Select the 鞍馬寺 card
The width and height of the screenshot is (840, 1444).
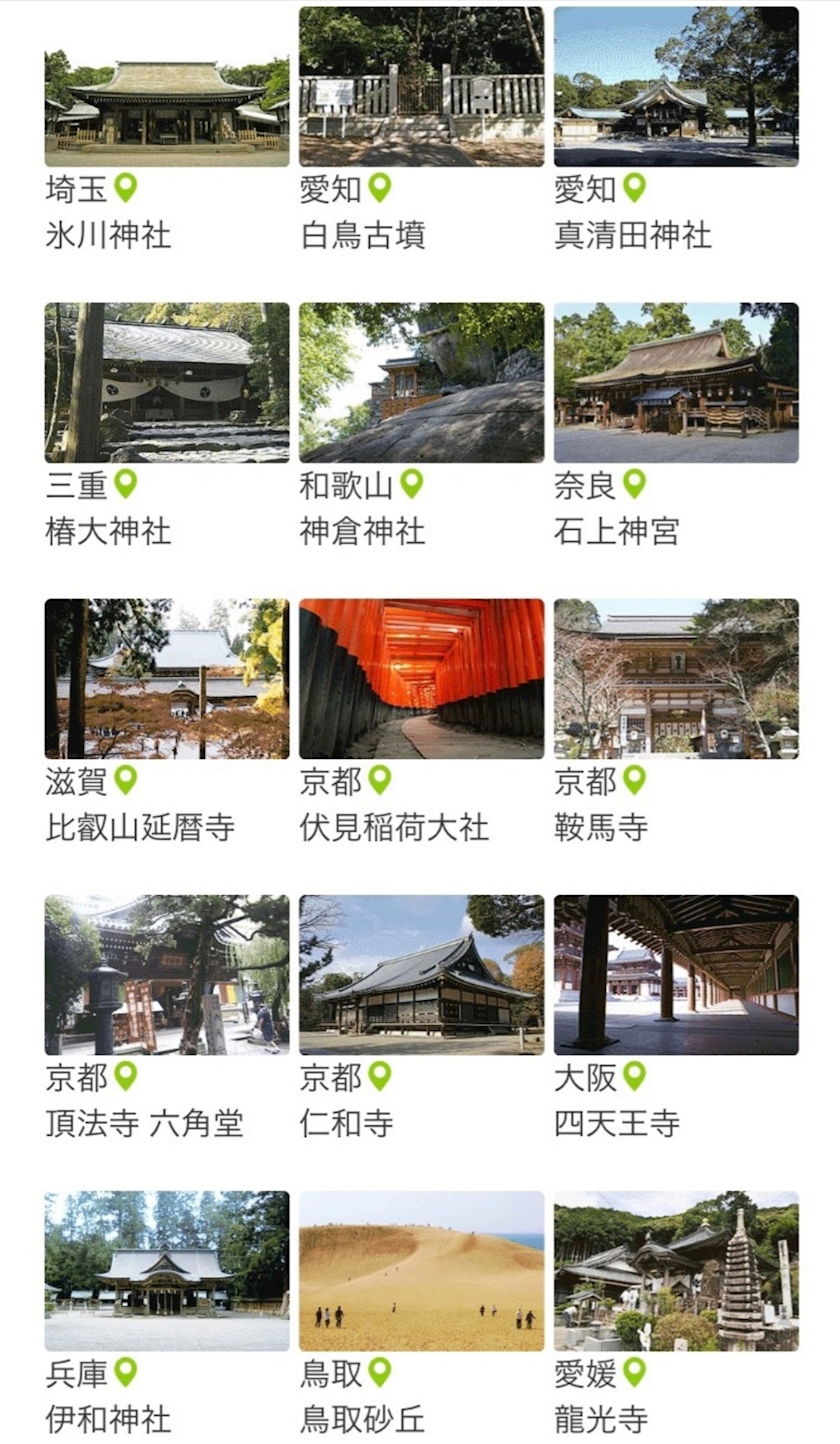pyautogui.click(x=676, y=679)
